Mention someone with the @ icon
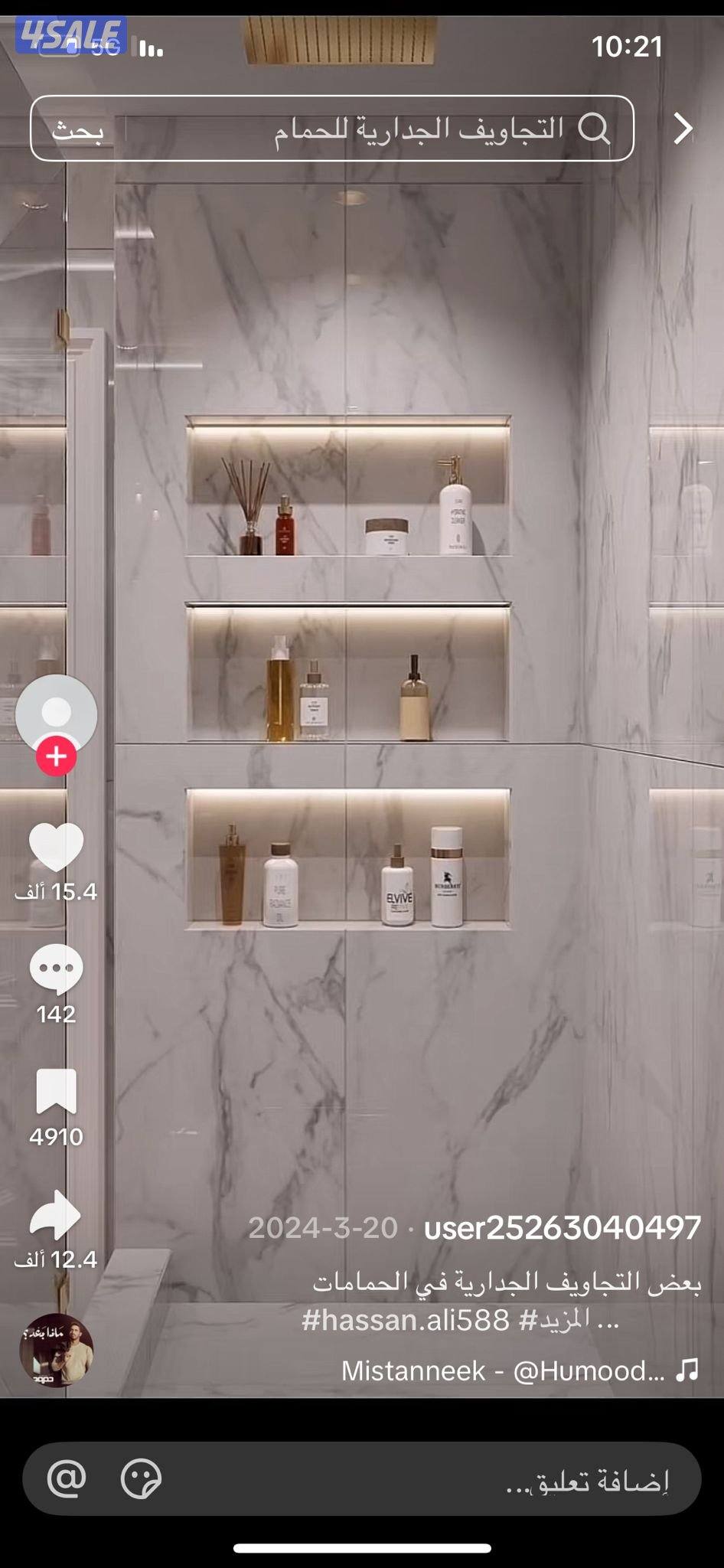724x1568 pixels. click(x=67, y=1478)
